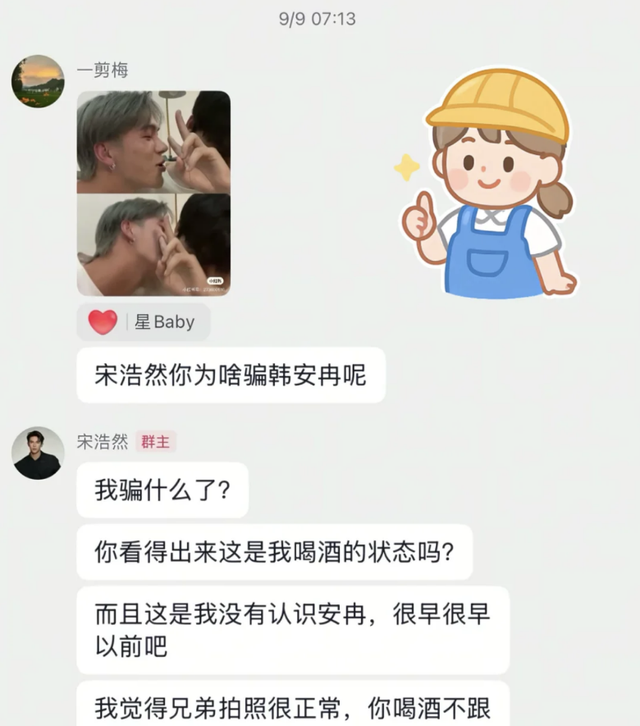The width and height of the screenshot is (640, 726).
Task: Open 一剪梅's profile avatar
Action: (38, 81)
